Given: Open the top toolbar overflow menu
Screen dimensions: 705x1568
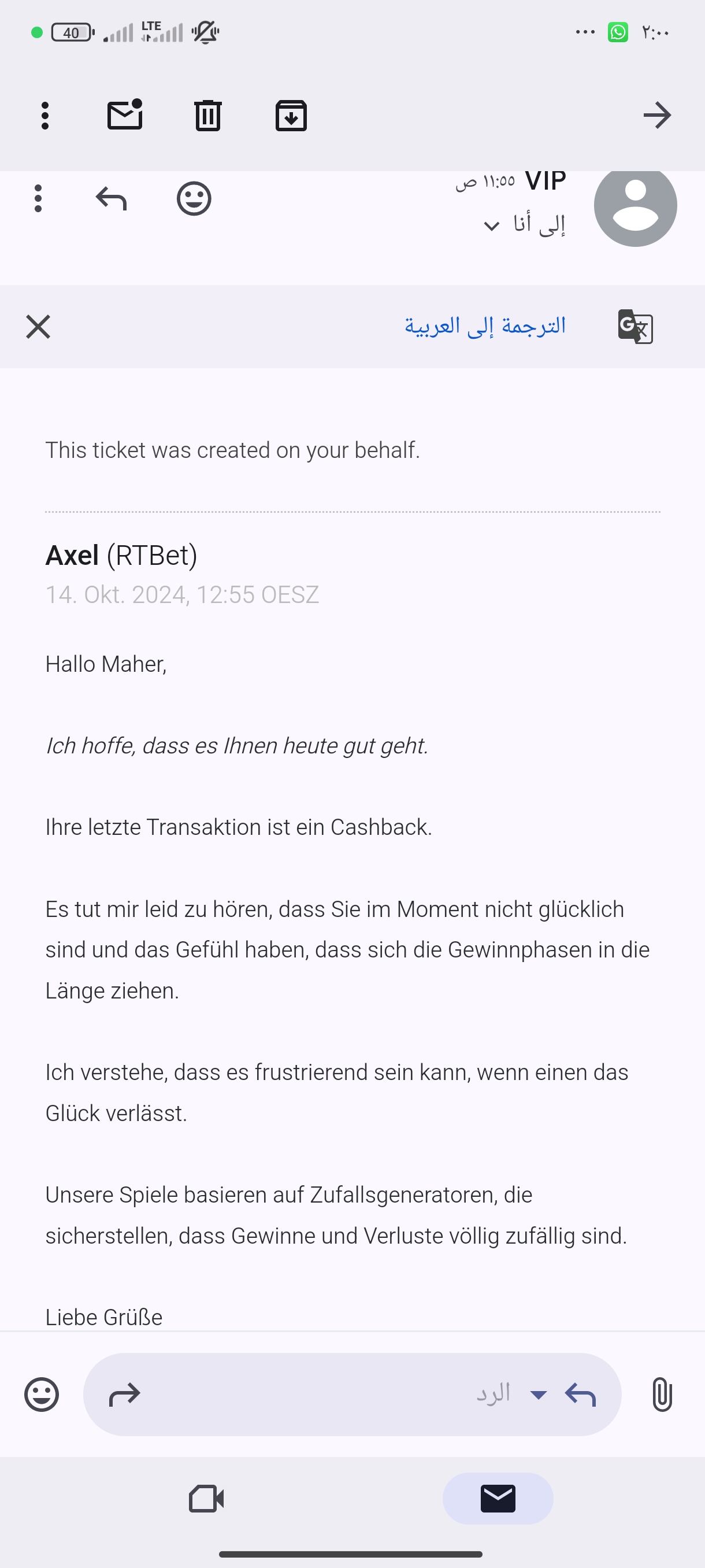Looking at the screenshot, I should pos(45,116).
